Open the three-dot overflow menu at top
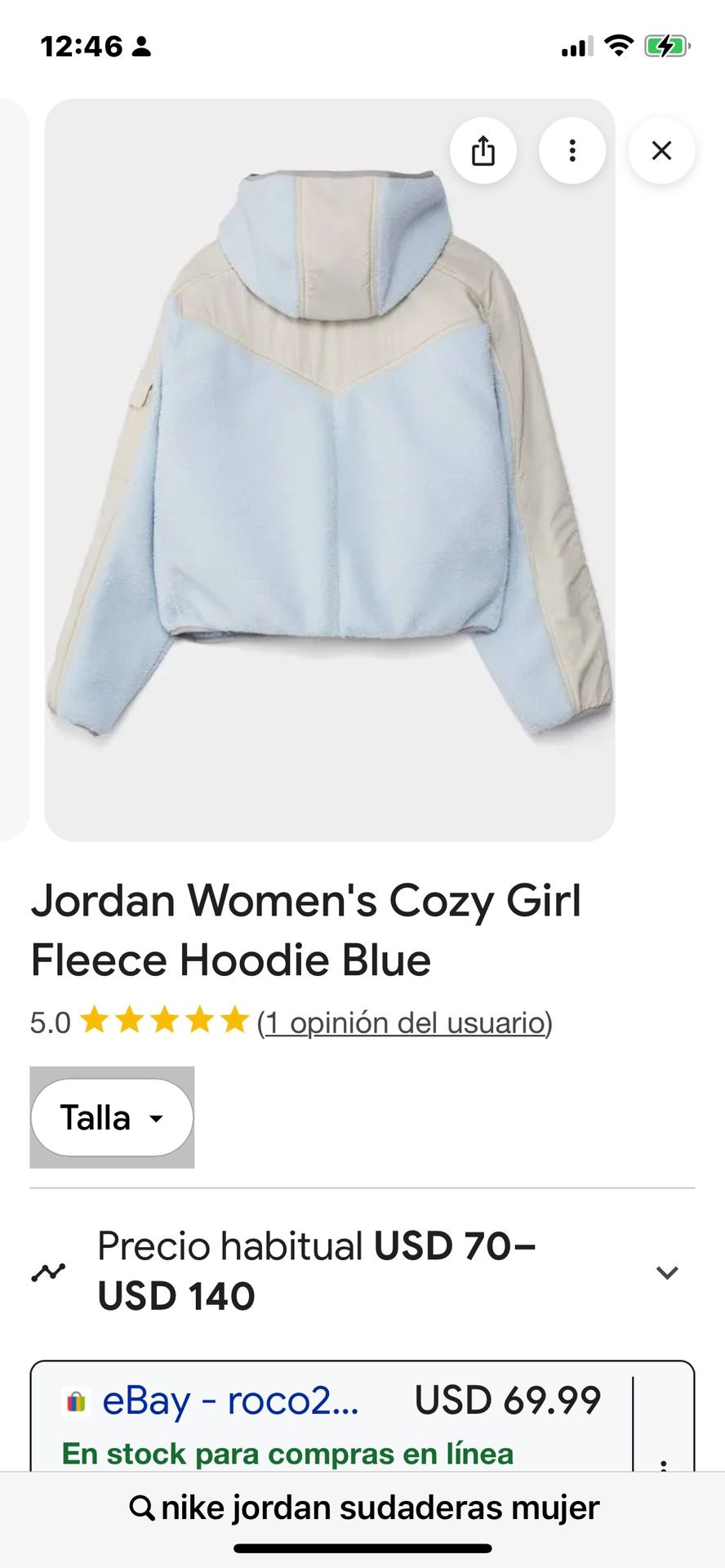725x1568 pixels. (x=572, y=150)
